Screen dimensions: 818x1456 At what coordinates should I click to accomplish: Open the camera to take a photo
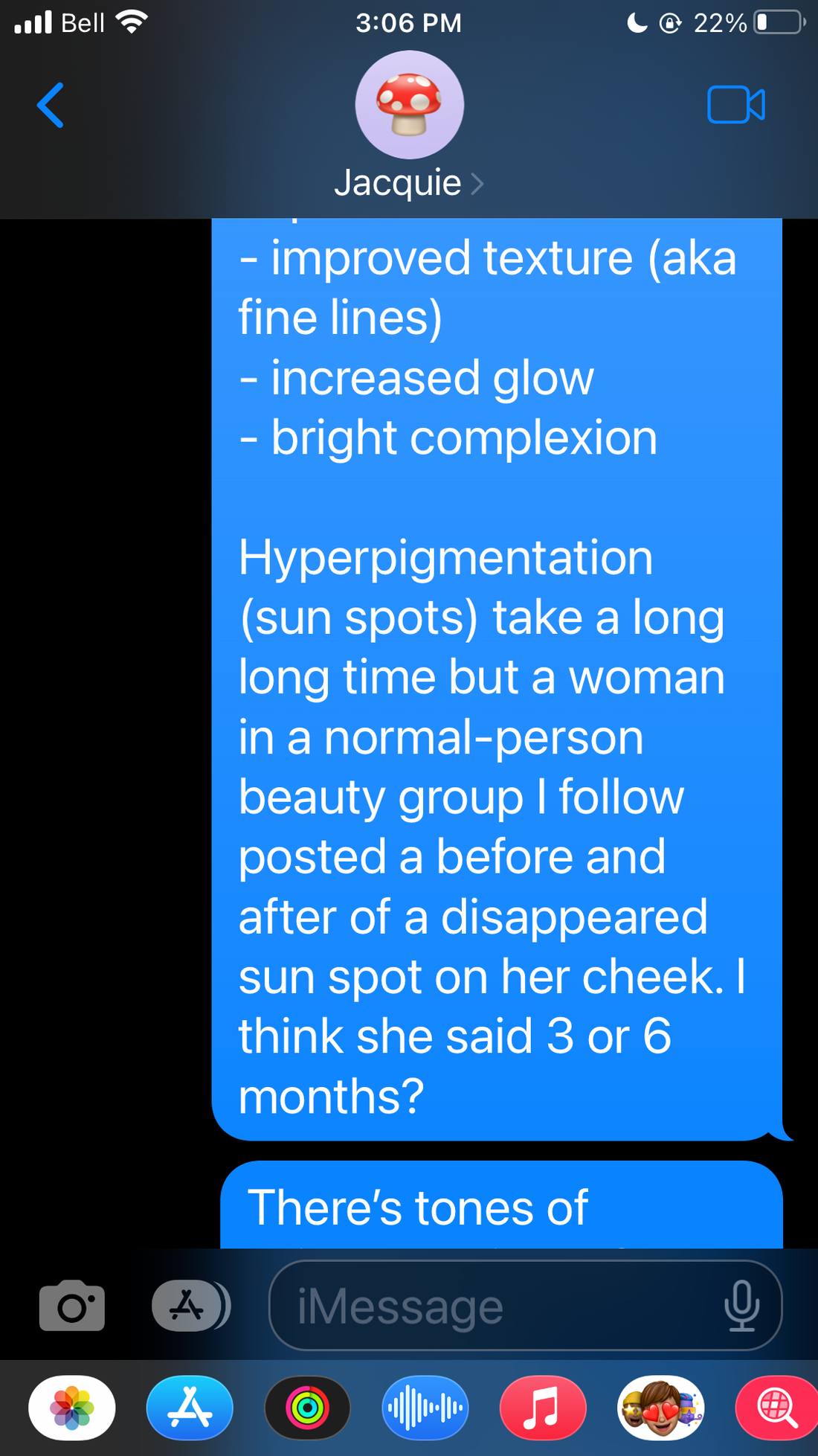pos(72,1305)
